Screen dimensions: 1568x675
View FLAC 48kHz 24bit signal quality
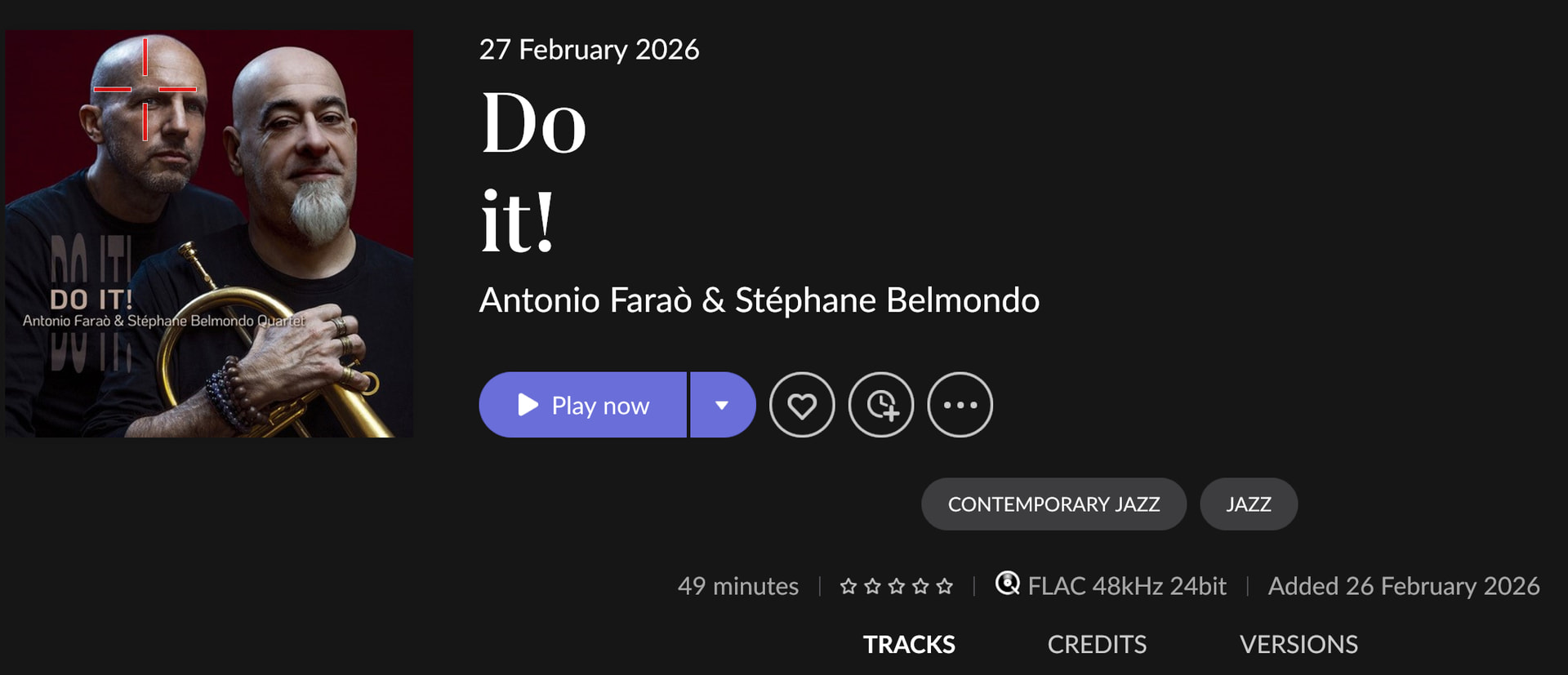coord(1111,586)
